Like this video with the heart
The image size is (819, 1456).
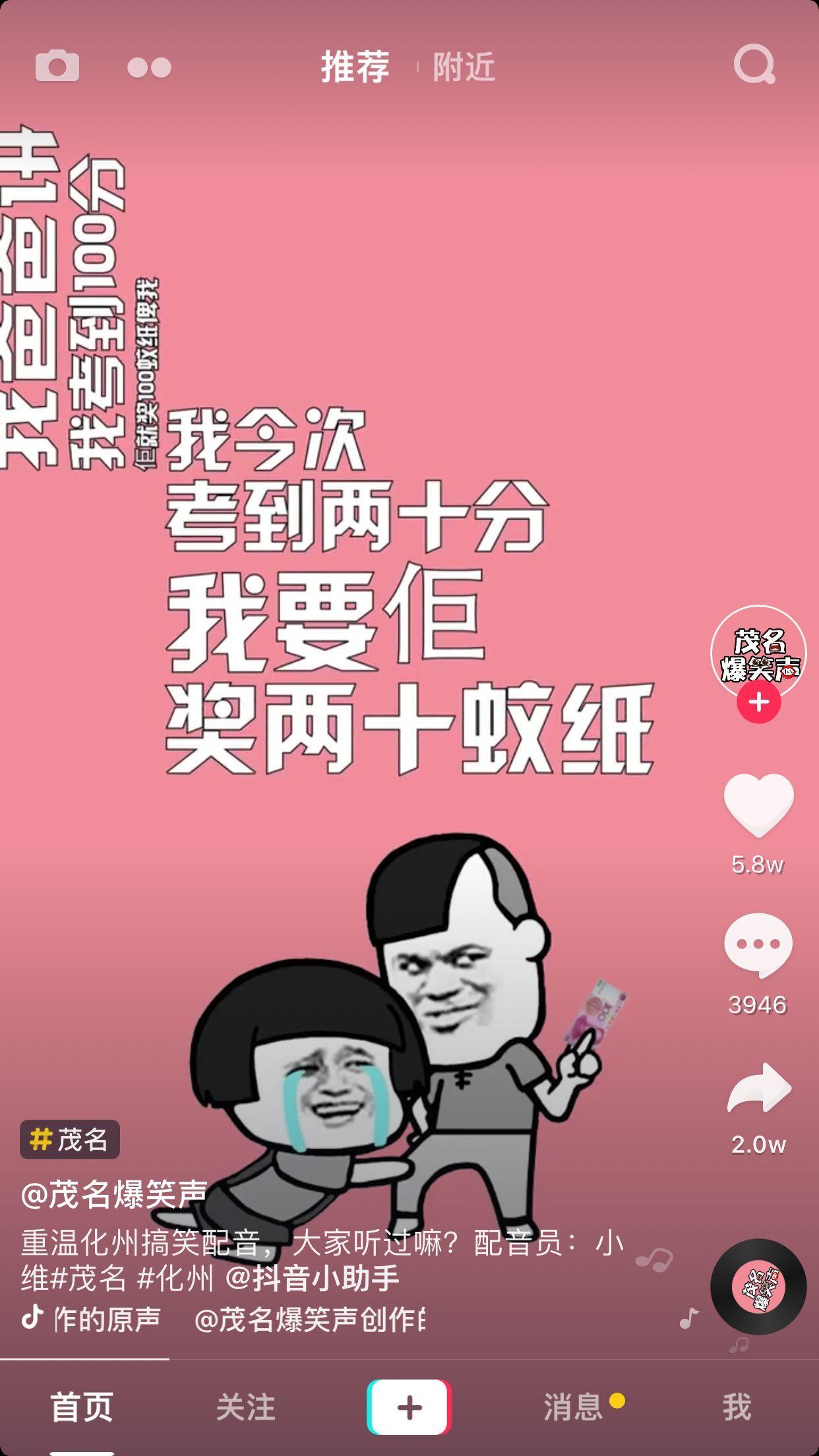[x=758, y=804]
